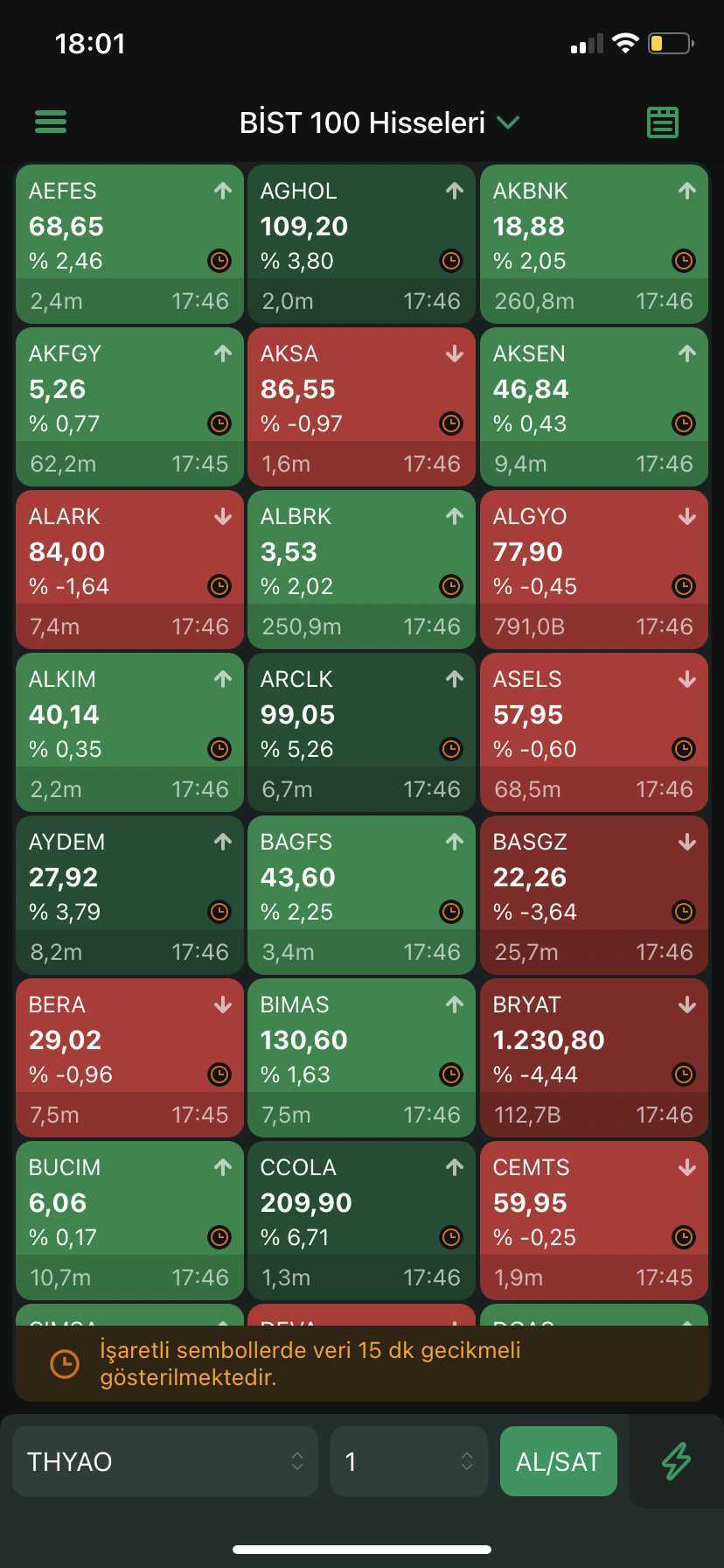View ALBRK stock details
724x1568 pixels.
[361, 570]
